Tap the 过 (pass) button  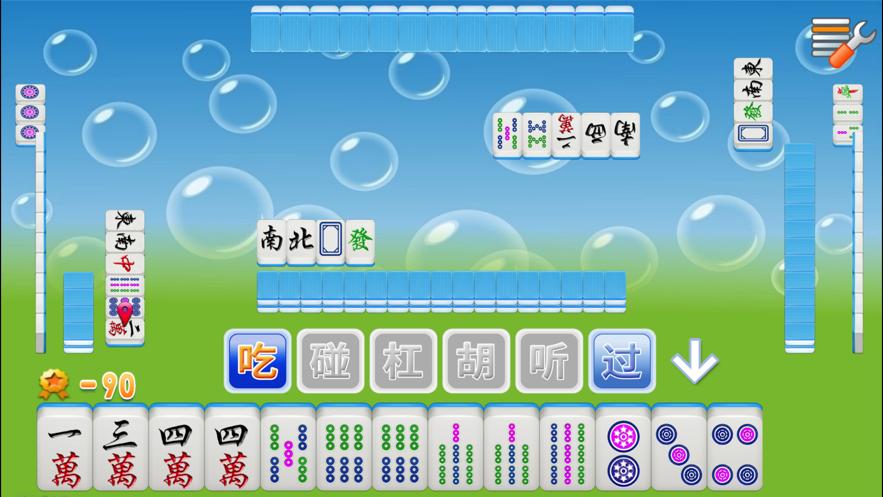[x=622, y=360]
